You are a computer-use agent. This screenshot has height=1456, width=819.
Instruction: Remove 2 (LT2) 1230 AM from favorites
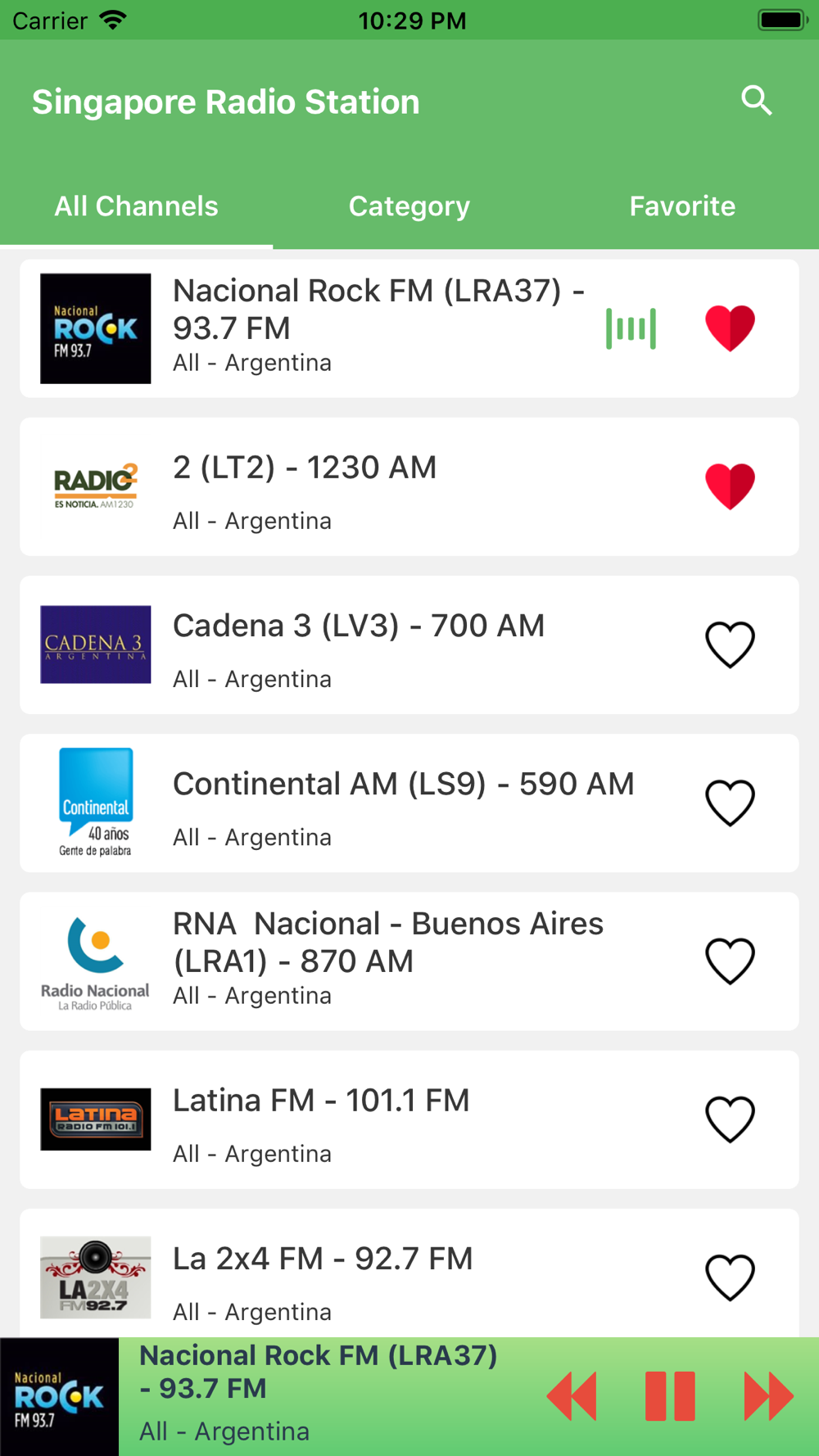[730, 486]
